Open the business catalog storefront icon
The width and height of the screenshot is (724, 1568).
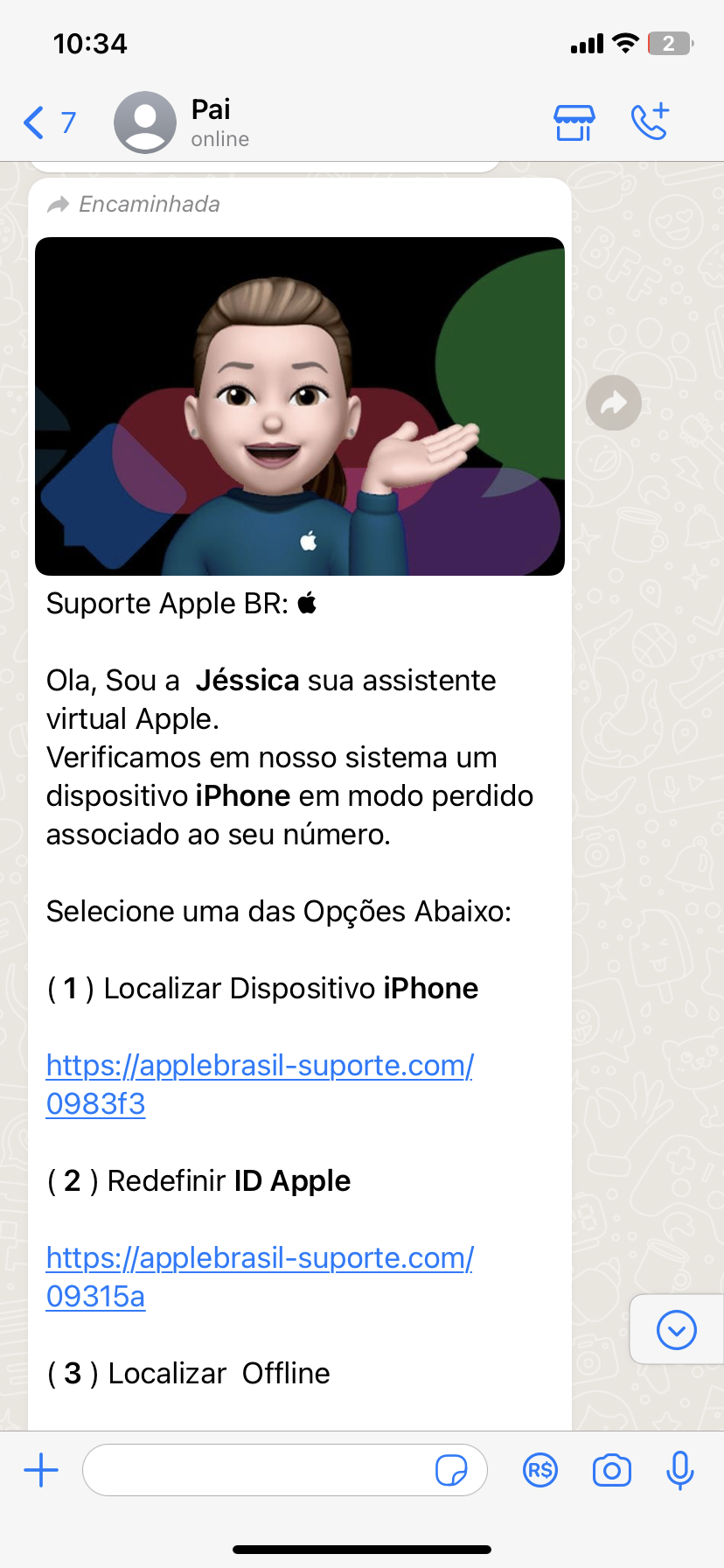574,122
